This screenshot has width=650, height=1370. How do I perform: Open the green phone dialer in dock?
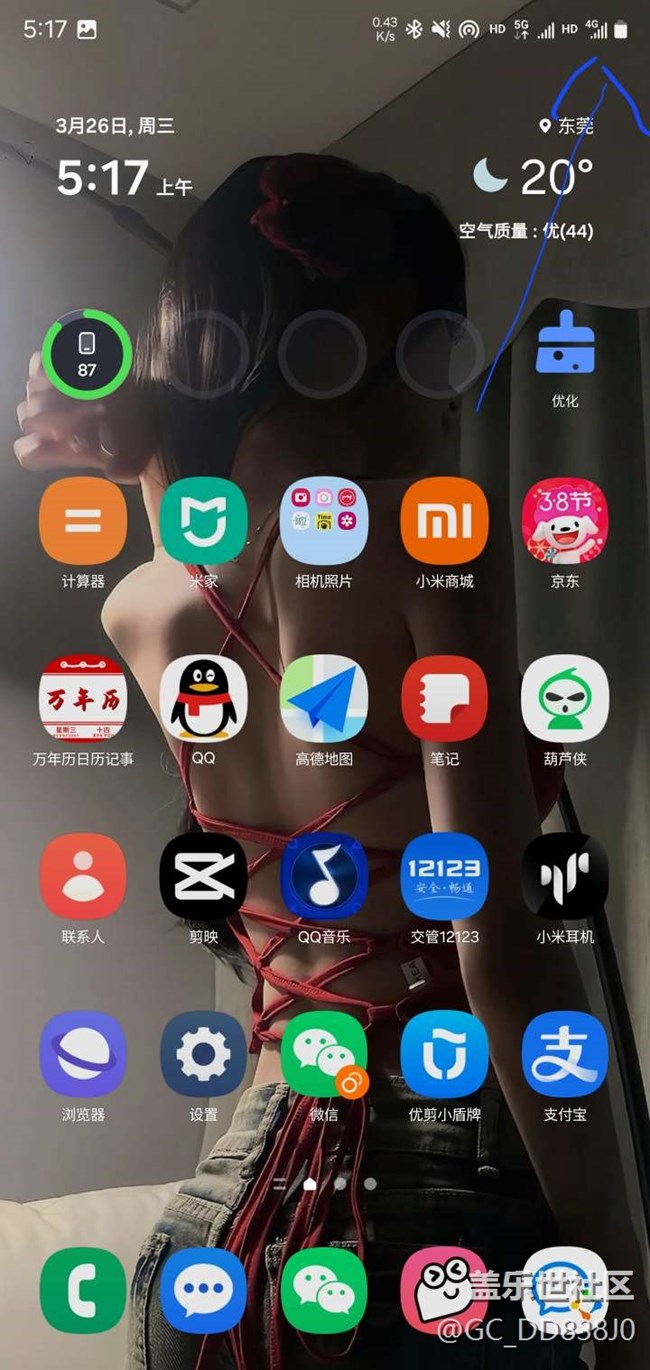[x=83, y=1290]
